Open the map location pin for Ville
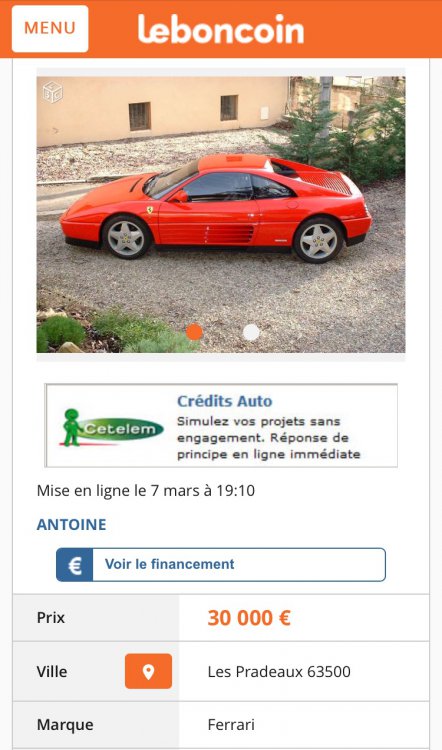The width and height of the screenshot is (442, 750). click(148, 671)
